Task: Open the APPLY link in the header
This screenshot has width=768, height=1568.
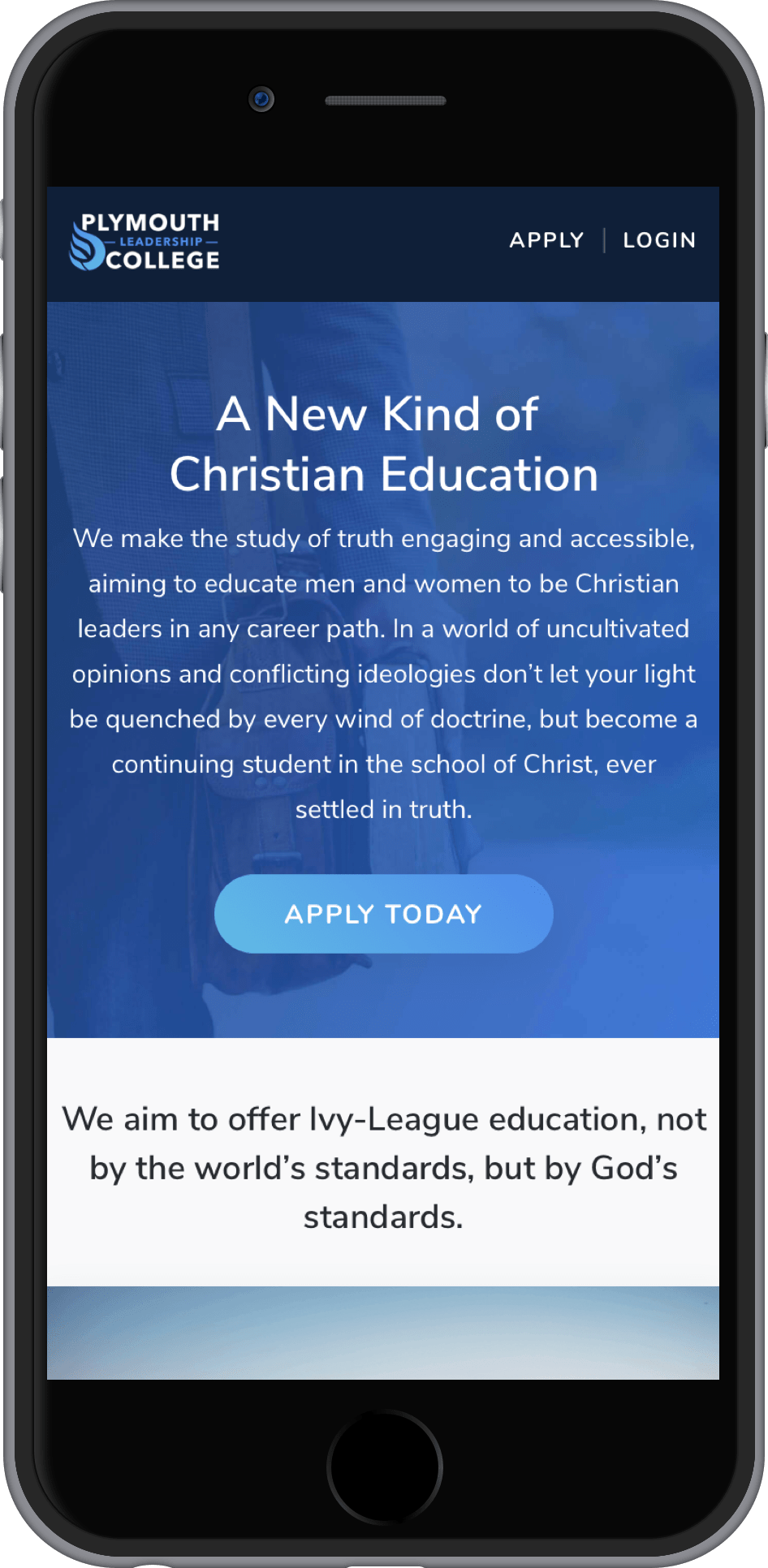Action: [x=546, y=240]
